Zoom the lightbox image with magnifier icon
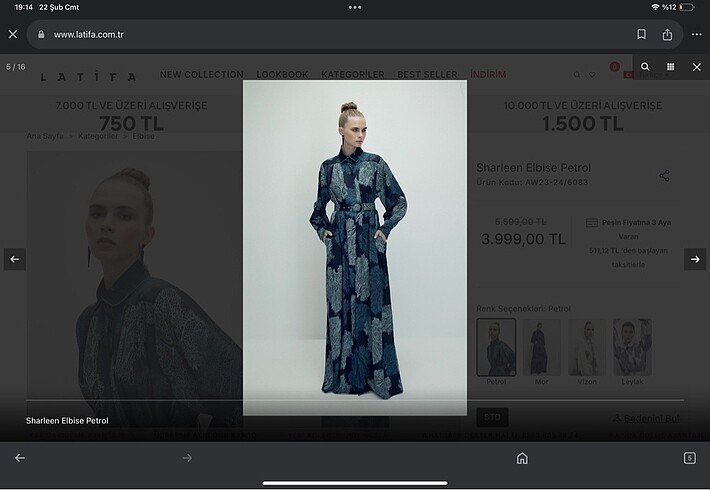This screenshot has height=490, width=710. [645, 67]
